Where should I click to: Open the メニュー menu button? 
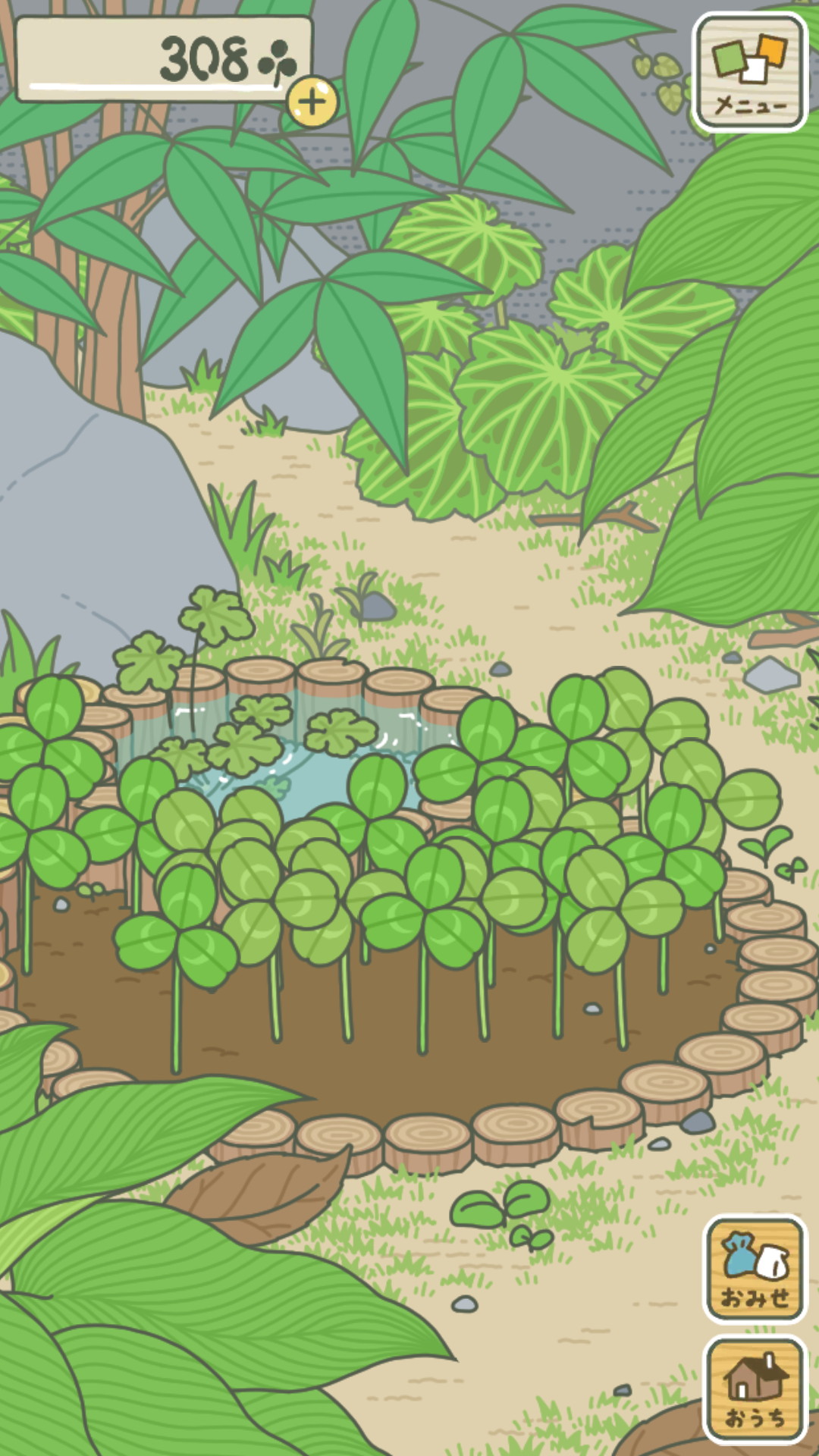(x=749, y=73)
